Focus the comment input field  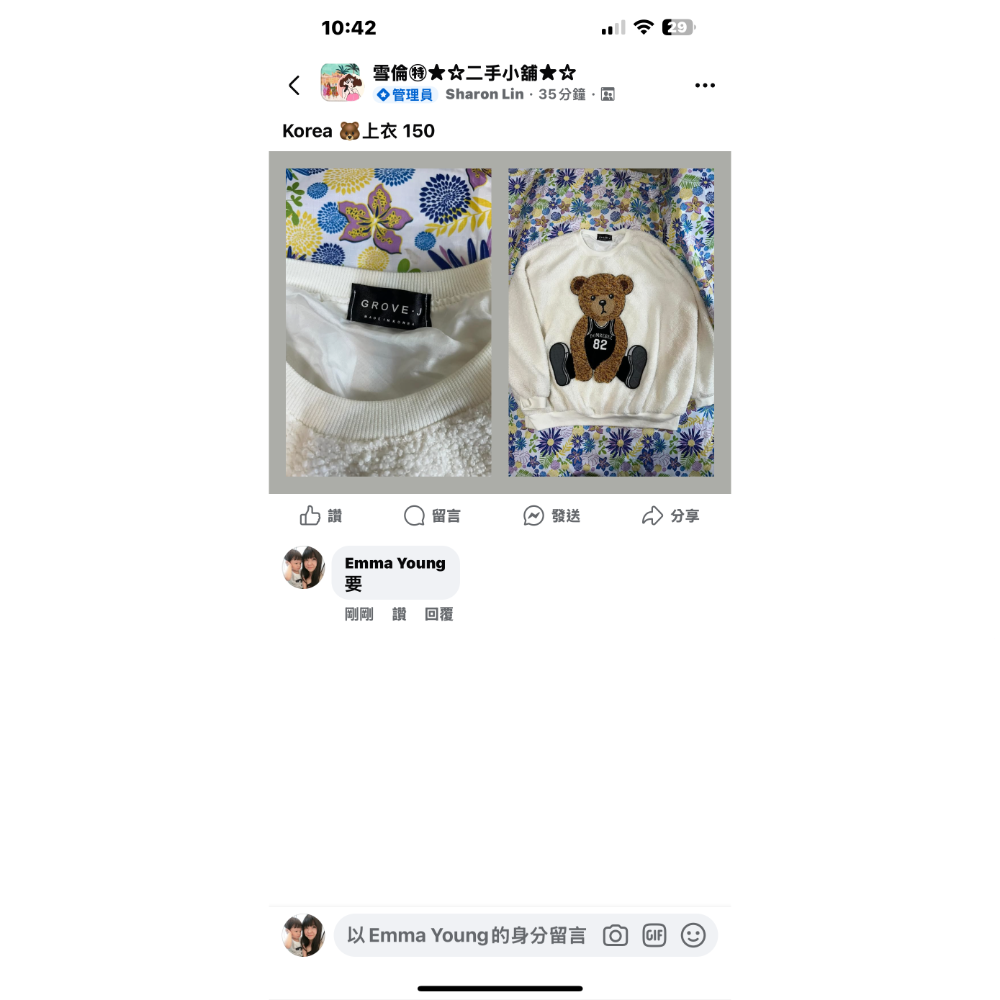pyautogui.click(x=465, y=936)
